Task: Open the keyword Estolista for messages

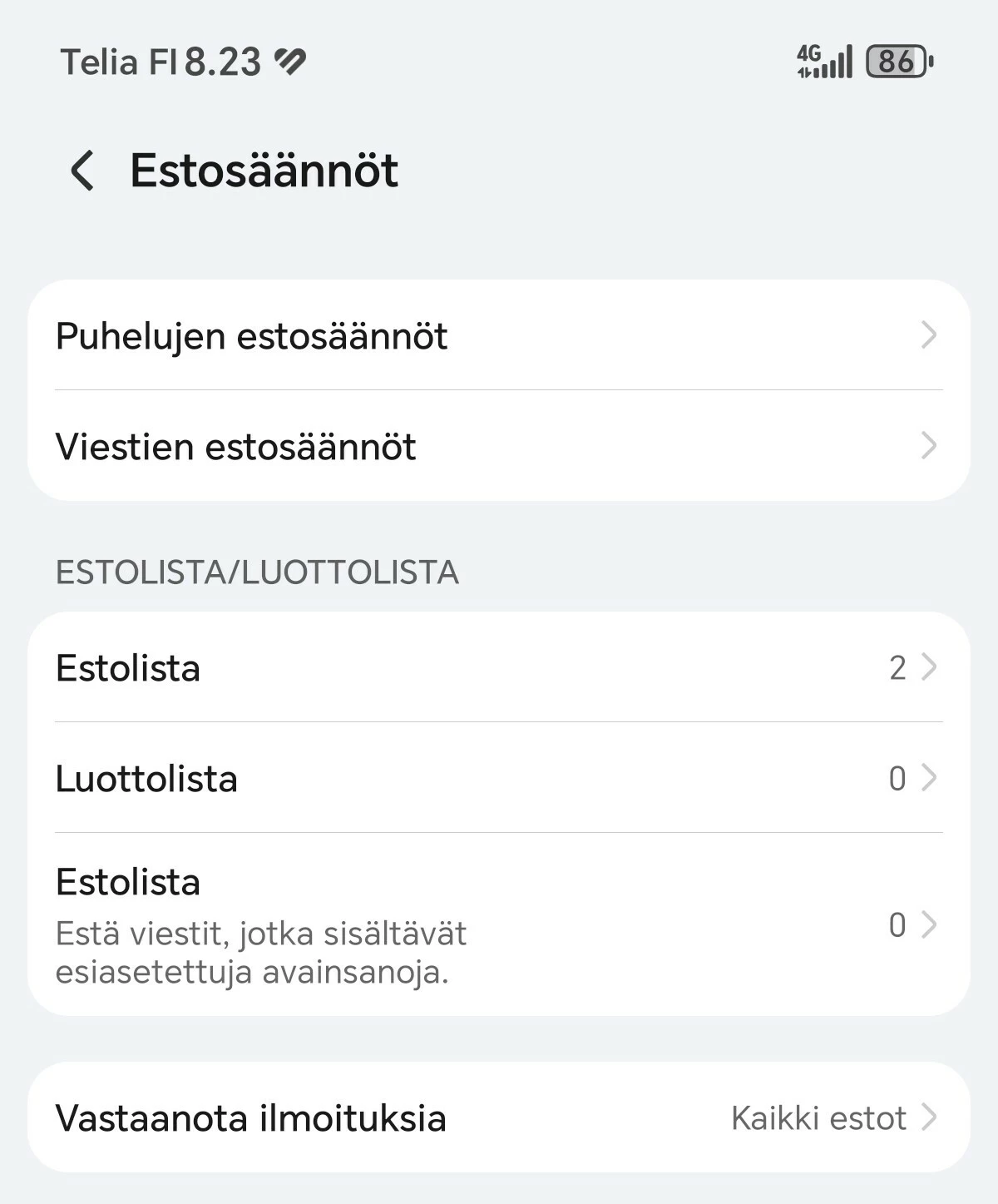Action: (499, 924)
